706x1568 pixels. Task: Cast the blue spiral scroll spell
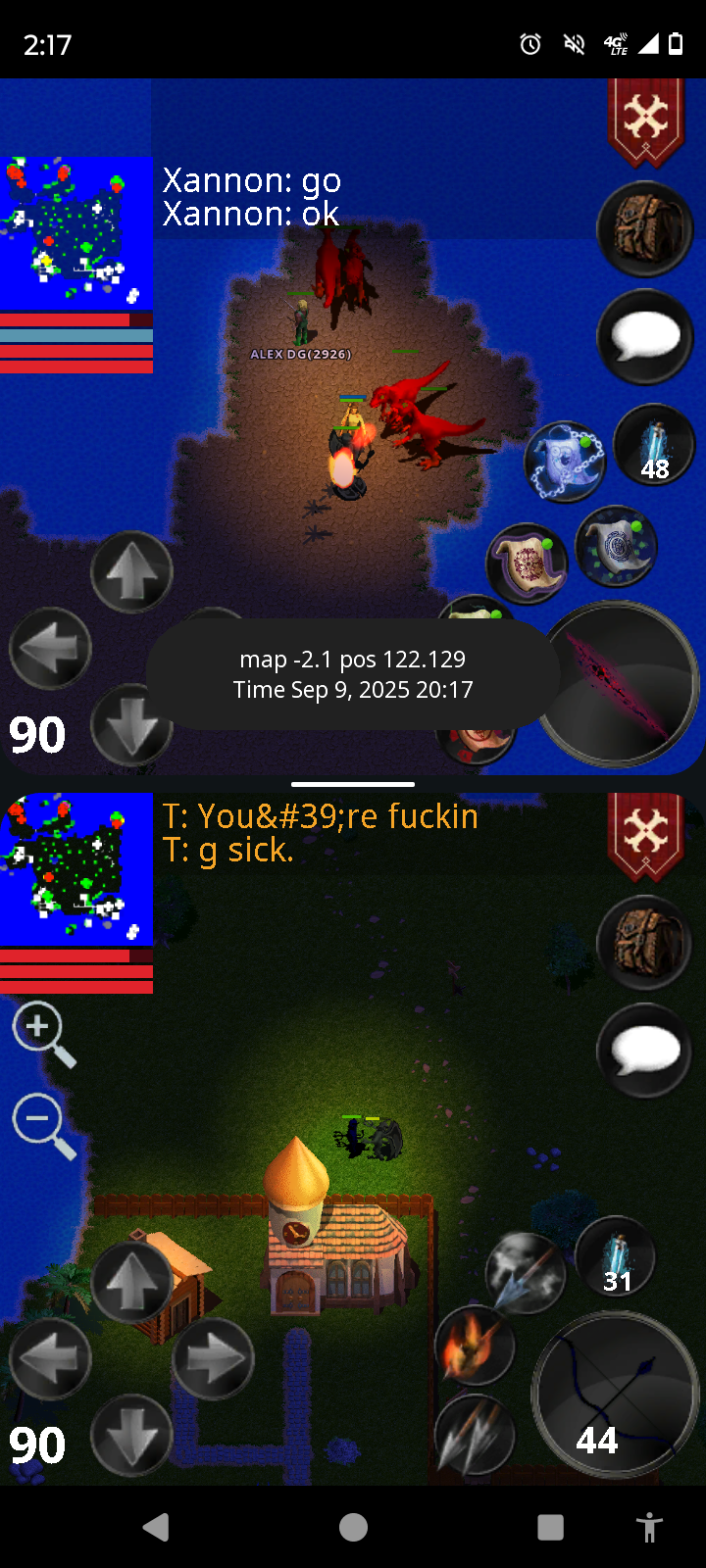[x=616, y=546]
